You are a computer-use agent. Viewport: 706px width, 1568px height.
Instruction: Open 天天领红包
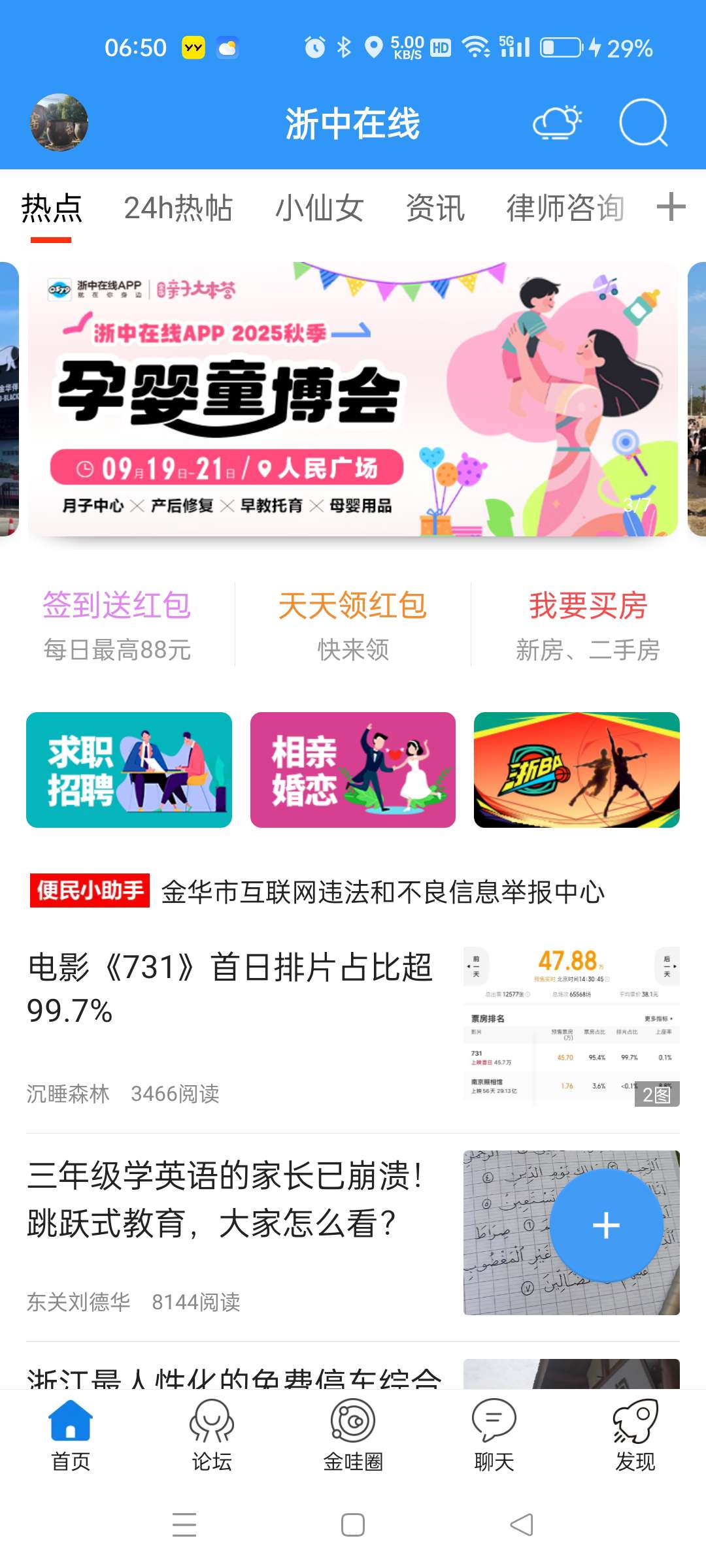coord(353,624)
